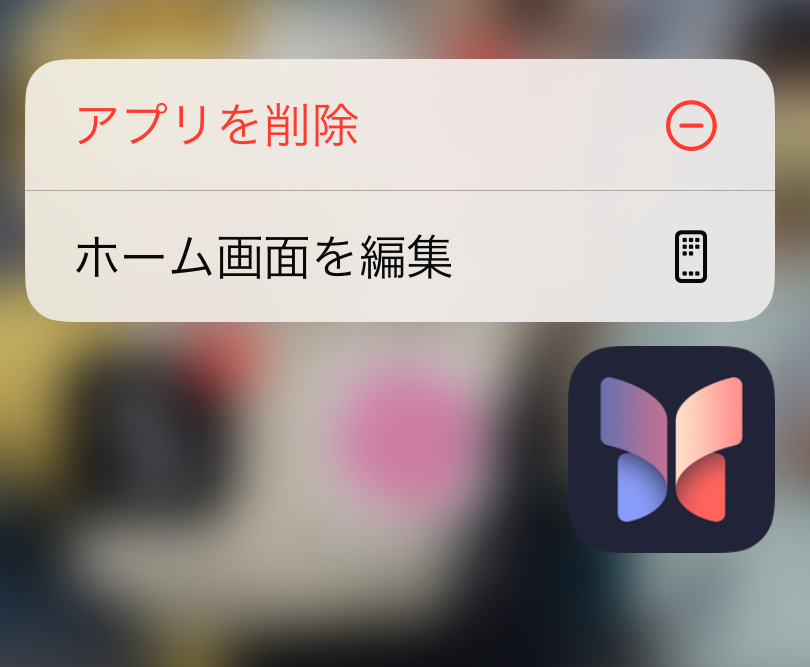Tap the butterfly Journal app icon
Viewport: 810px width, 667px height.
tap(671, 449)
